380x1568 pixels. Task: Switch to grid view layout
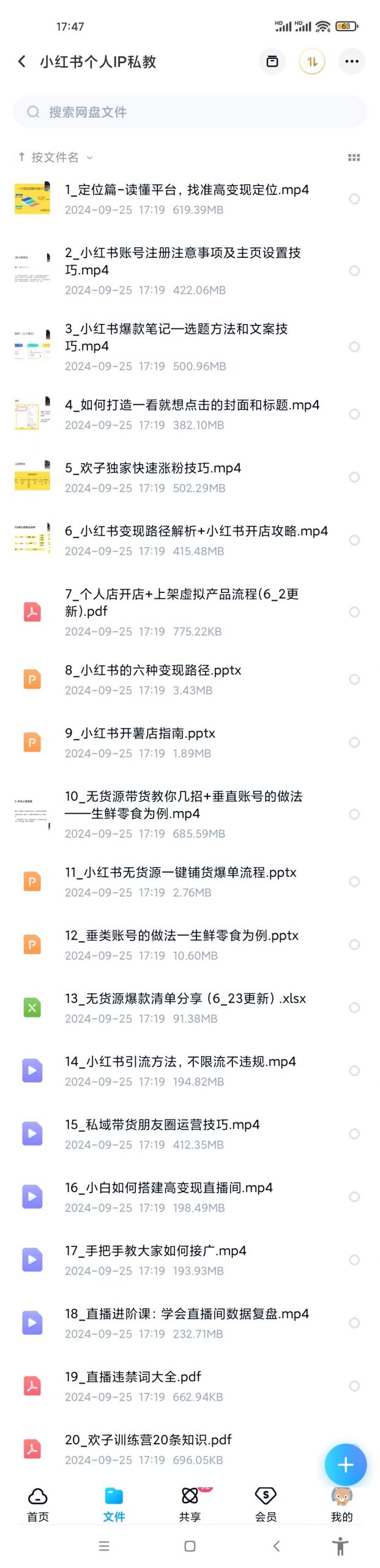tap(354, 157)
